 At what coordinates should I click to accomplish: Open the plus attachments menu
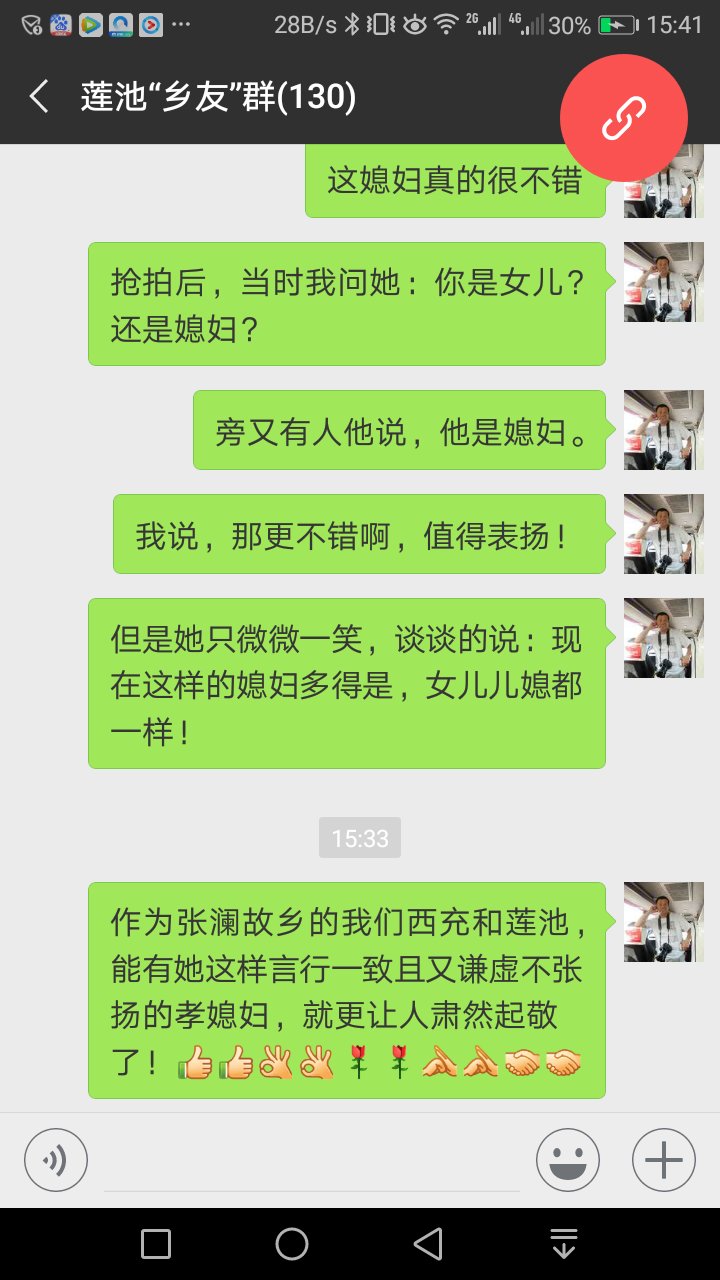coord(664,1160)
